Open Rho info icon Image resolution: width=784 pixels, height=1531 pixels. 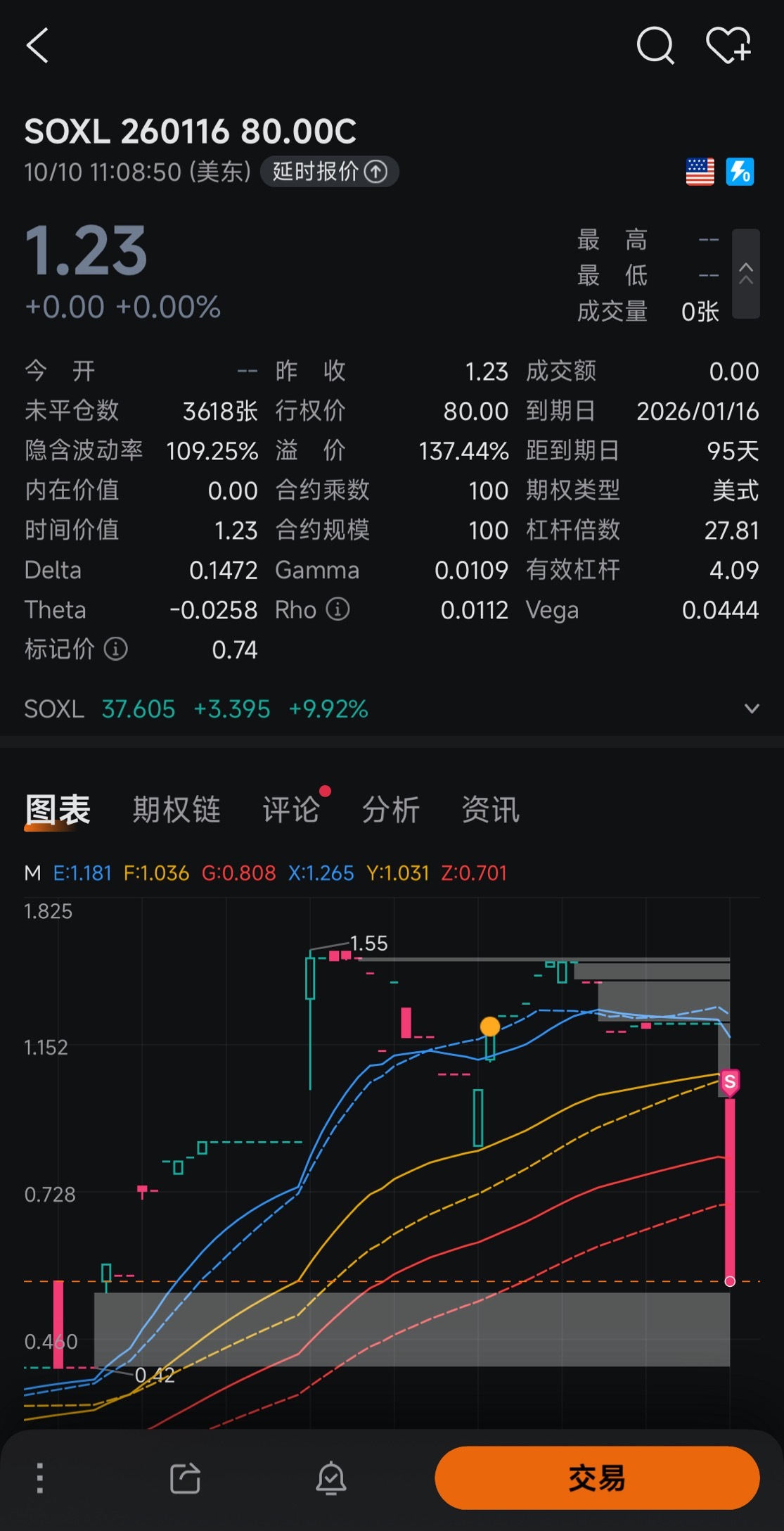tap(338, 609)
